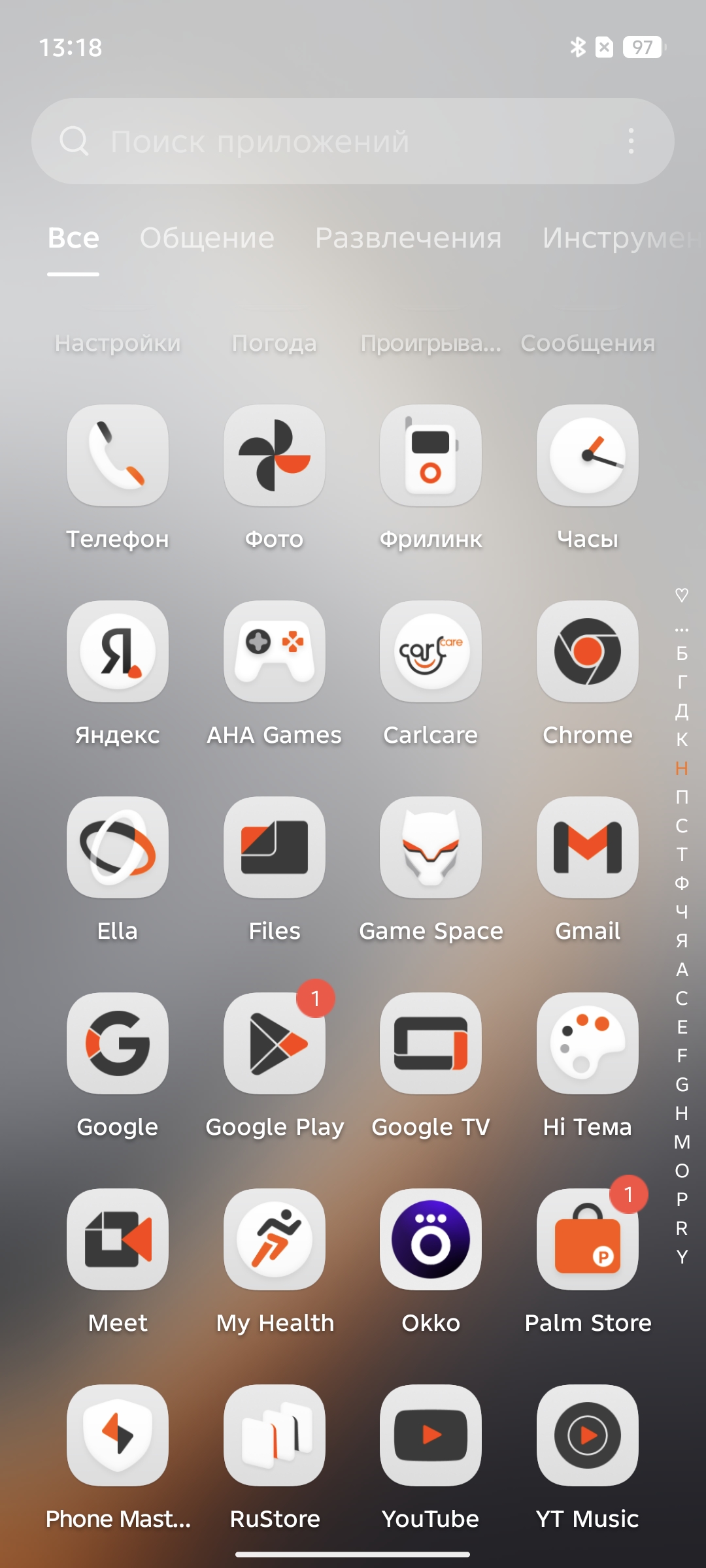The width and height of the screenshot is (706, 1568).
Task: Open Google Play store
Action: pyautogui.click(x=275, y=1044)
